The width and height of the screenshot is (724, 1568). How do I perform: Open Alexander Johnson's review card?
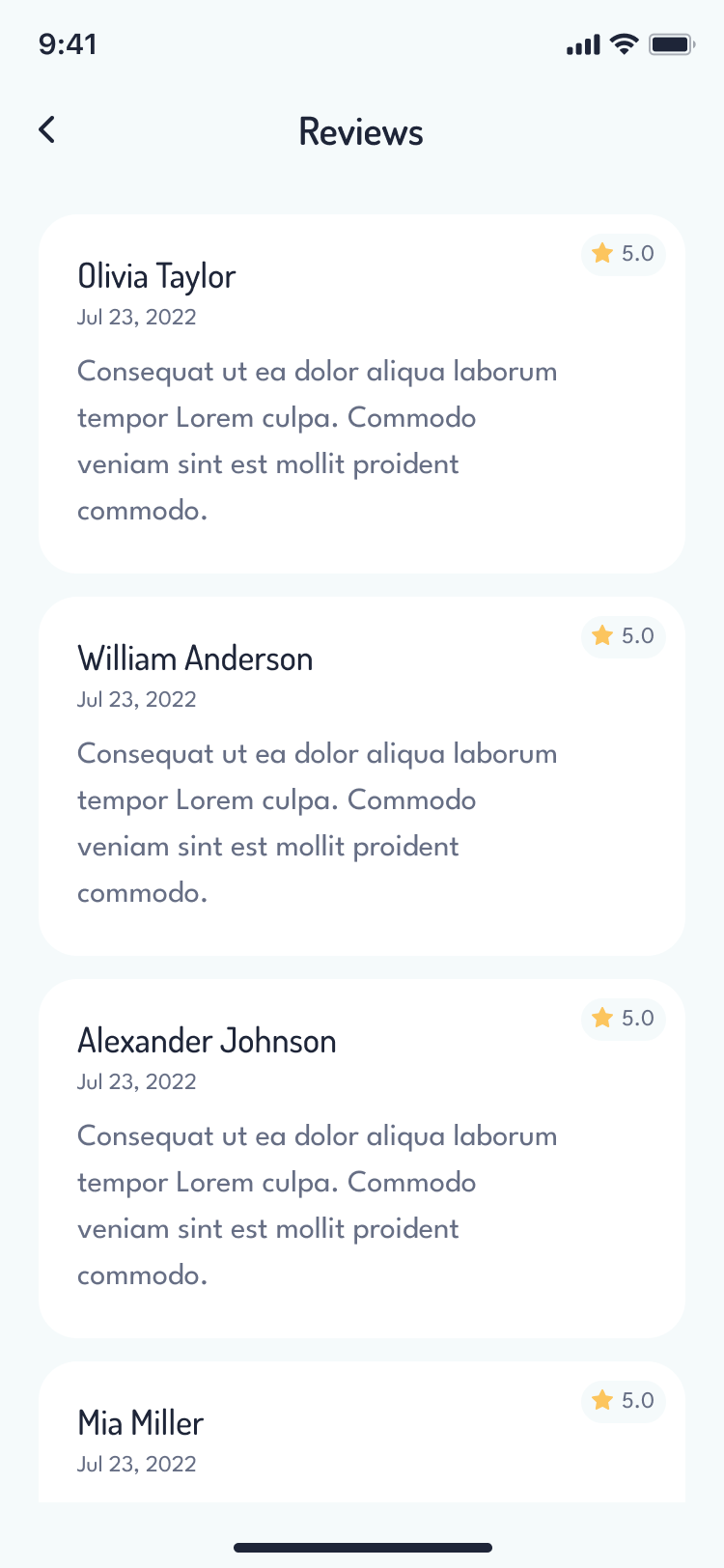tap(361, 1159)
